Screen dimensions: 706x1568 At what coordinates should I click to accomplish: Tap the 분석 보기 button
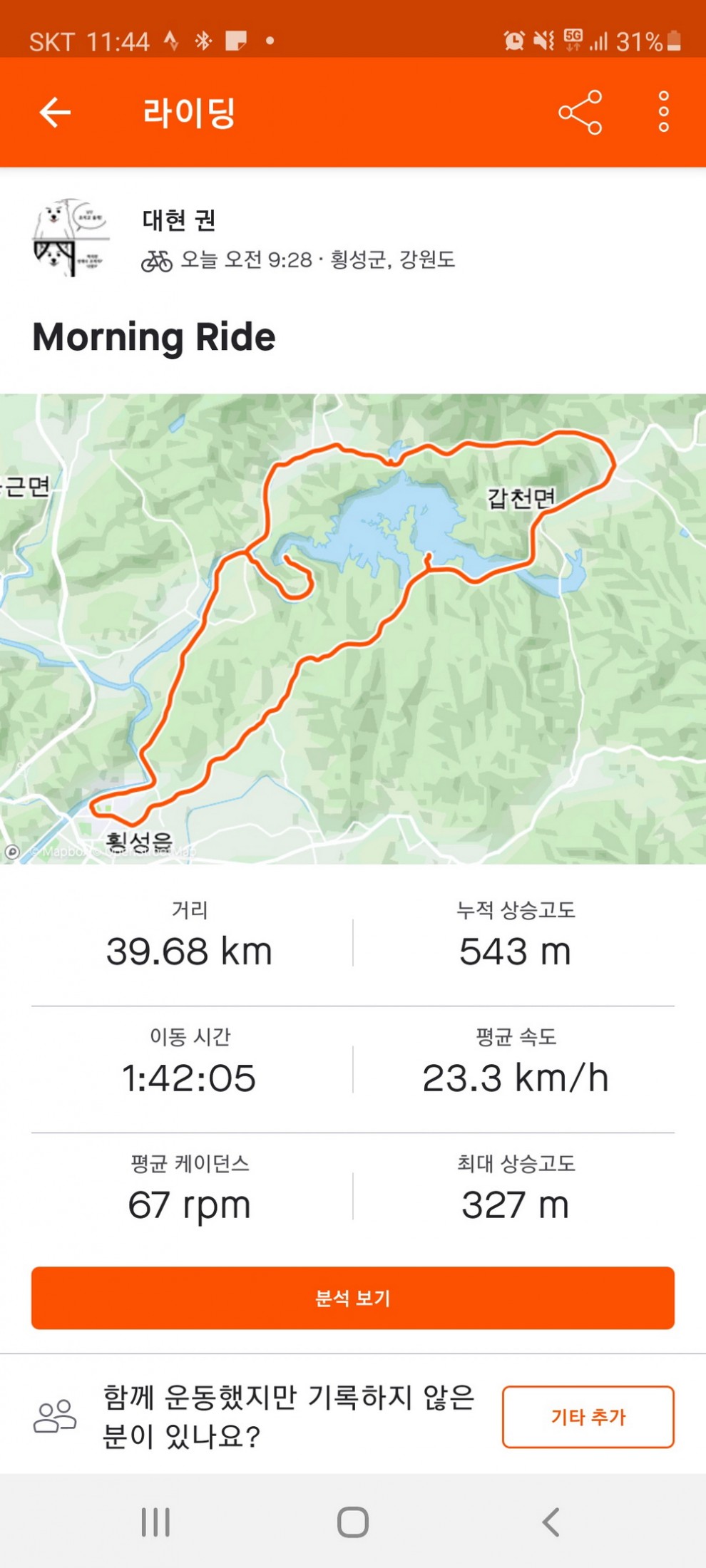[353, 1298]
